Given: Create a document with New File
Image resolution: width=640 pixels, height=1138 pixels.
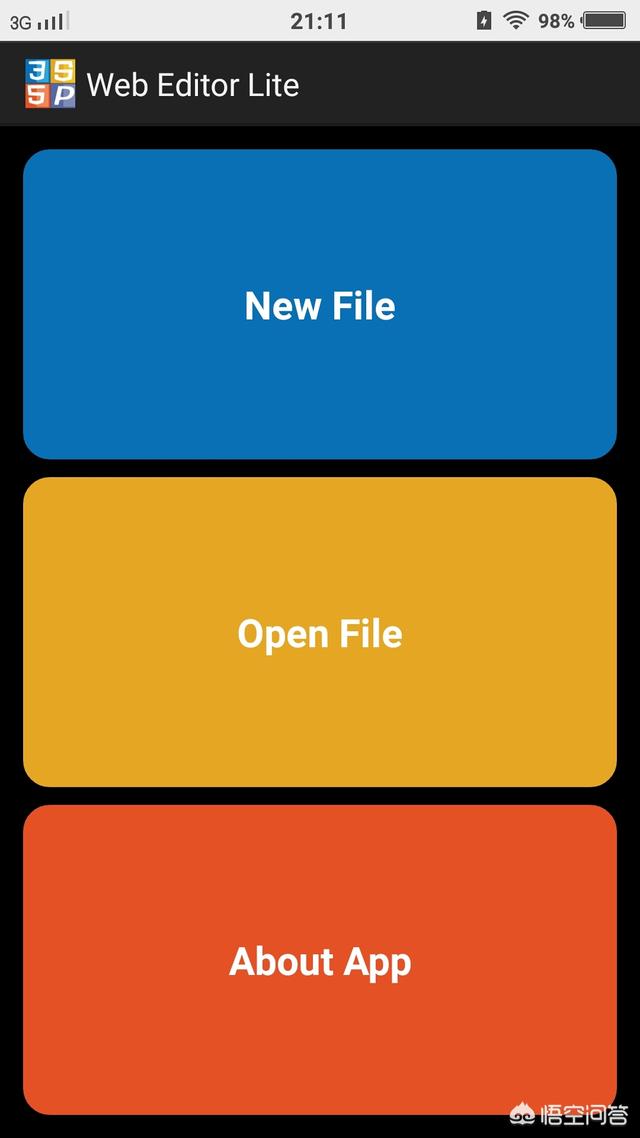Looking at the screenshot, I should pos(320,304).
